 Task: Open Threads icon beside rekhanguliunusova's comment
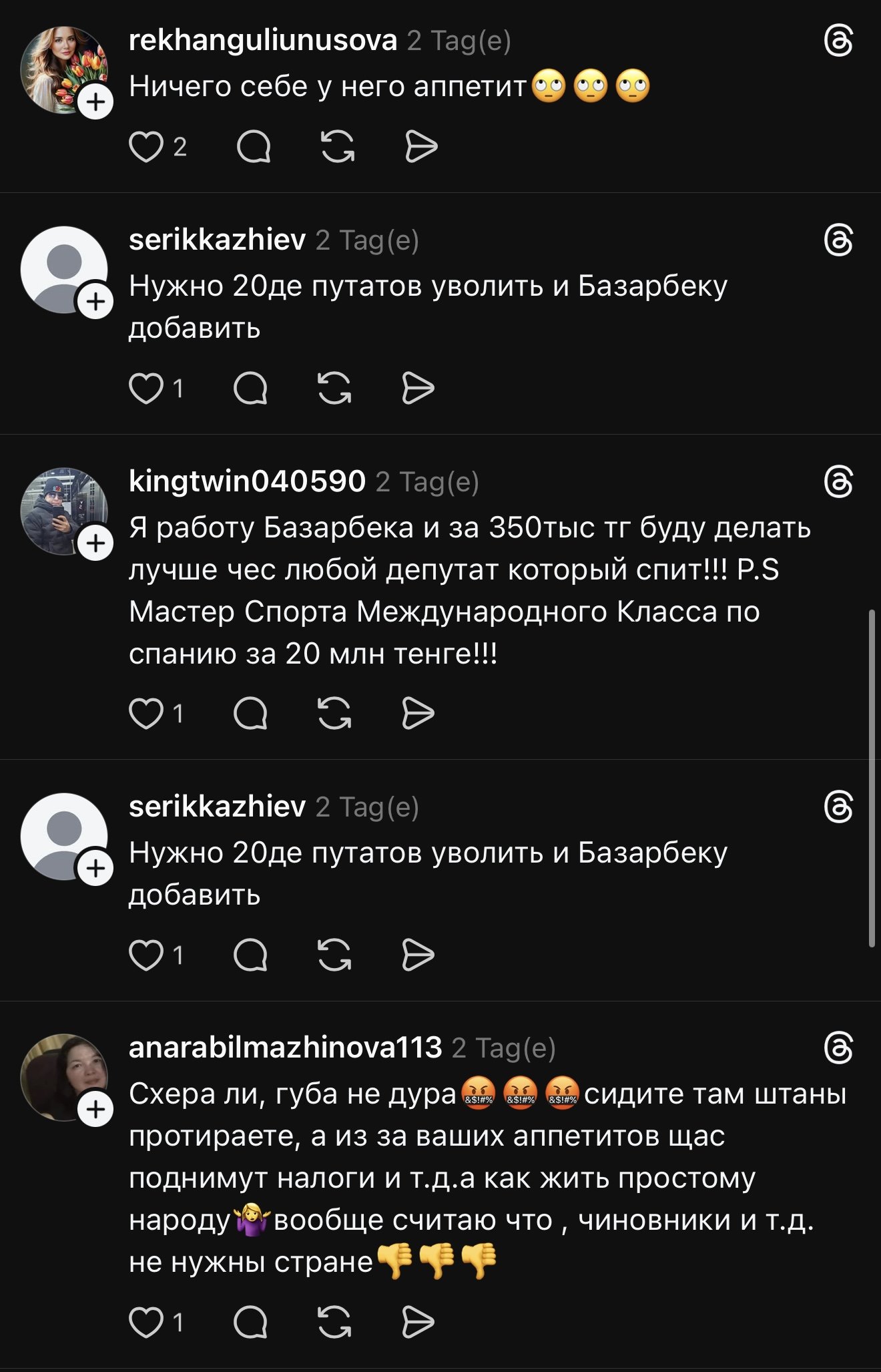pos(838,41)
